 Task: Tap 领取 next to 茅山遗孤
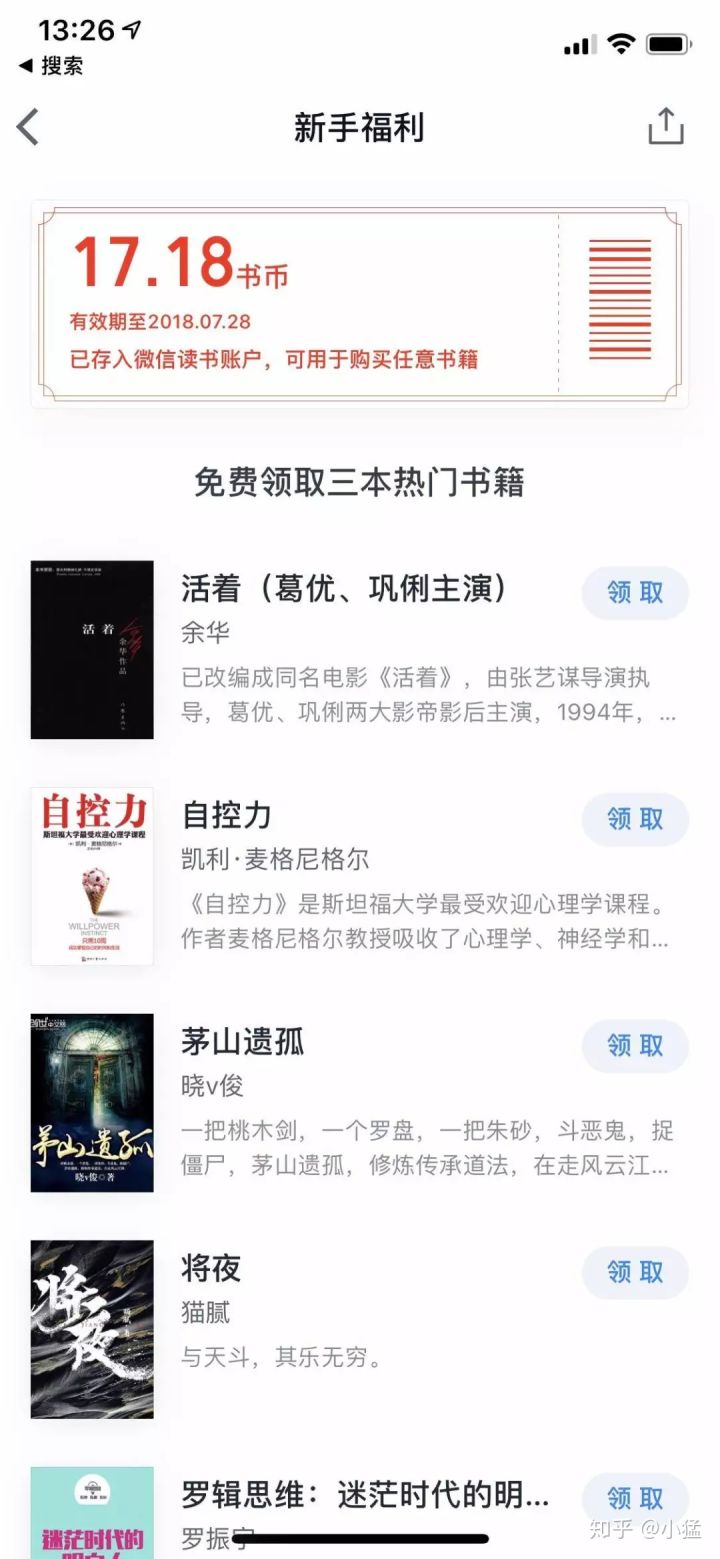[x=636, y=1046]
